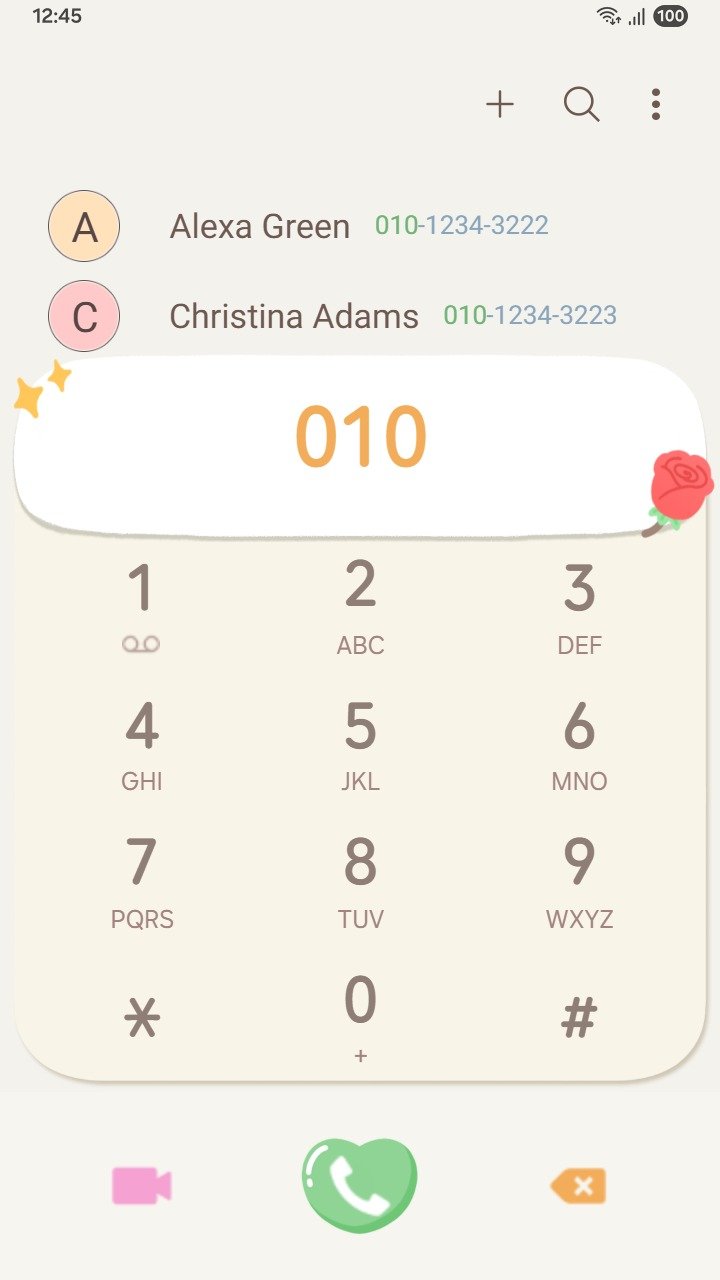720x1280 pixels.
Task: Dial the 8 TUV key
Action: coord(360,882)
